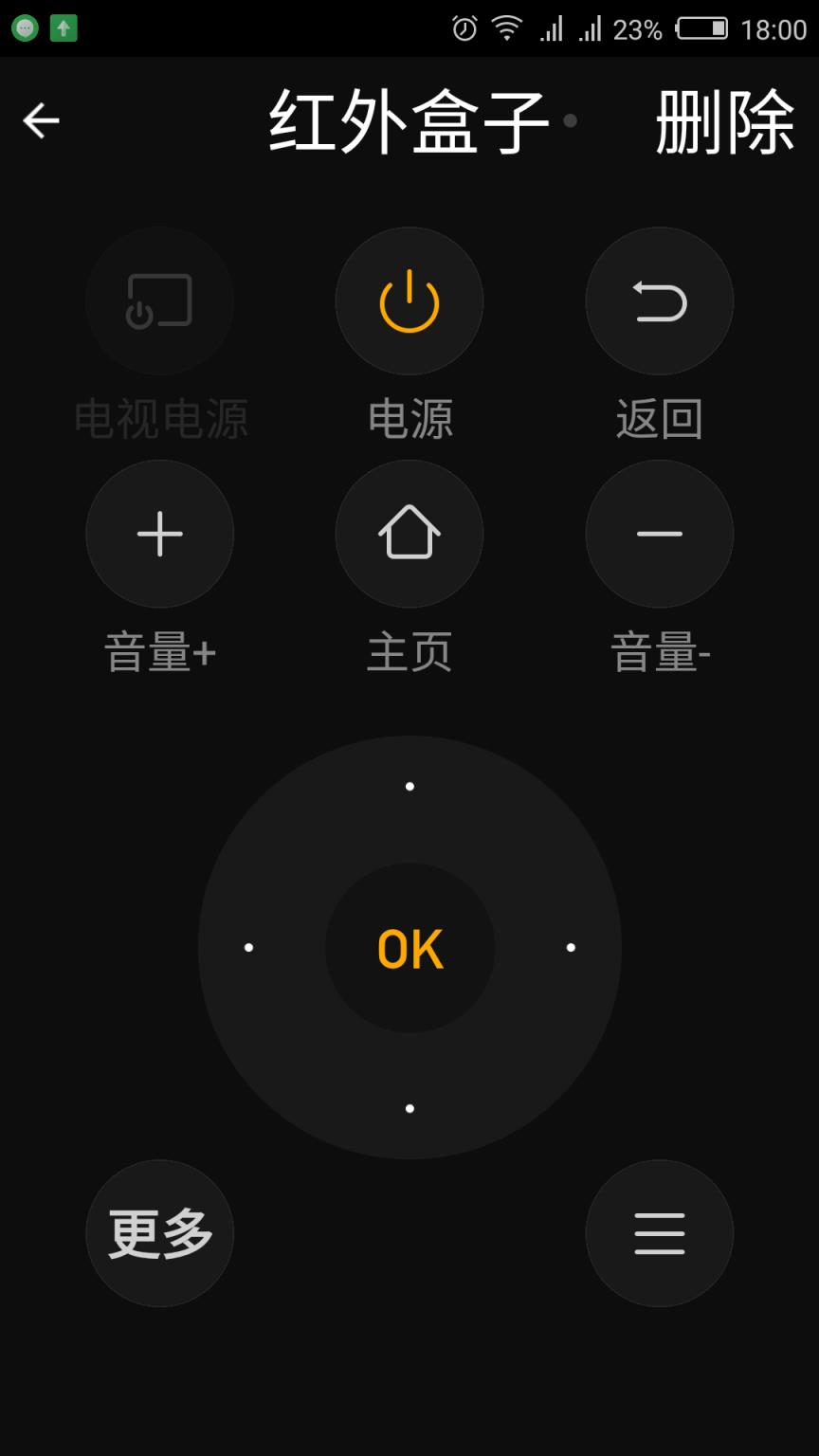Open more options with the 更多 button
The height and width of the screenshot is (1456, 819).
point(159,1233)
